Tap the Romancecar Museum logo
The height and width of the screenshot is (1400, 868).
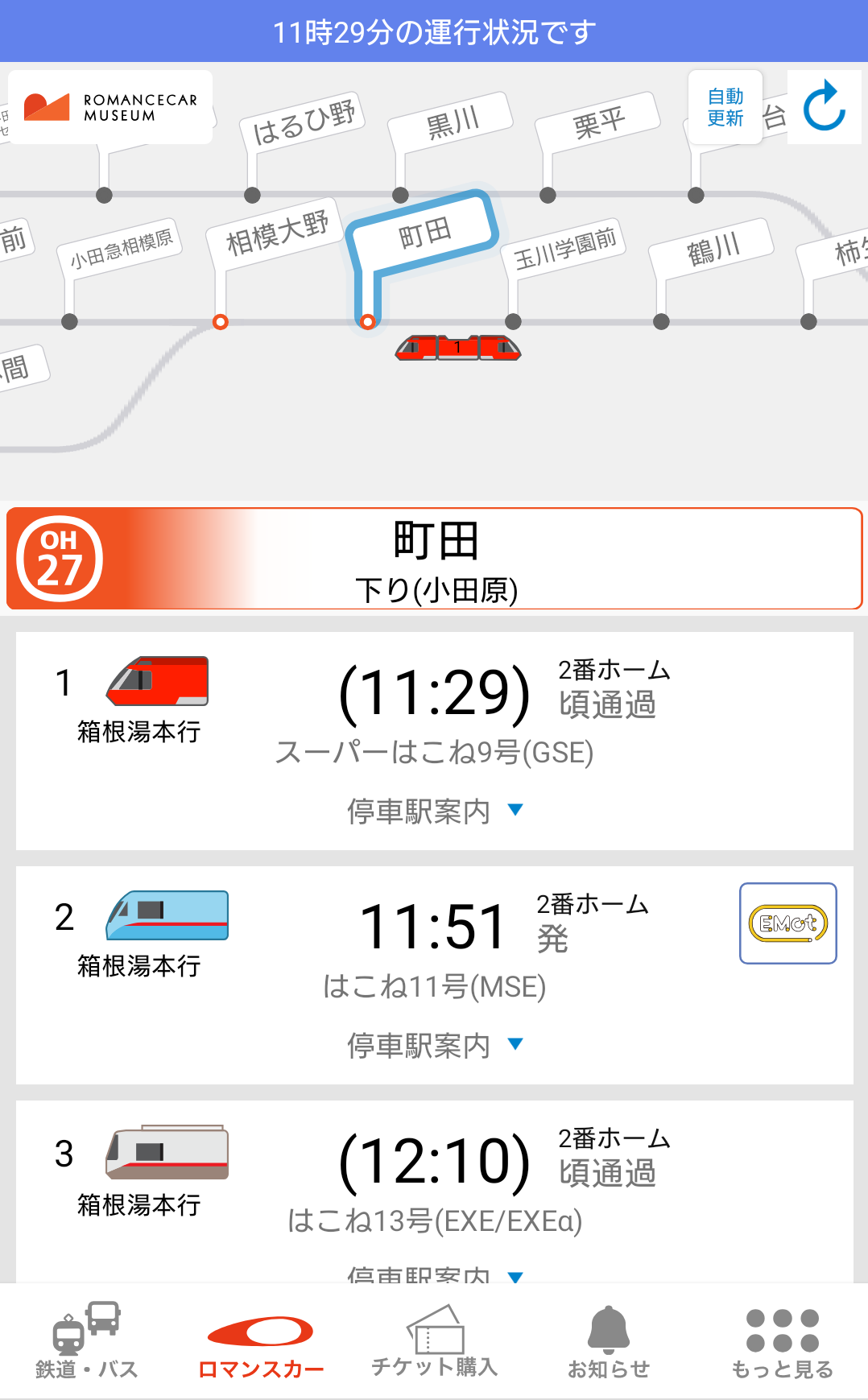(110, 105)
